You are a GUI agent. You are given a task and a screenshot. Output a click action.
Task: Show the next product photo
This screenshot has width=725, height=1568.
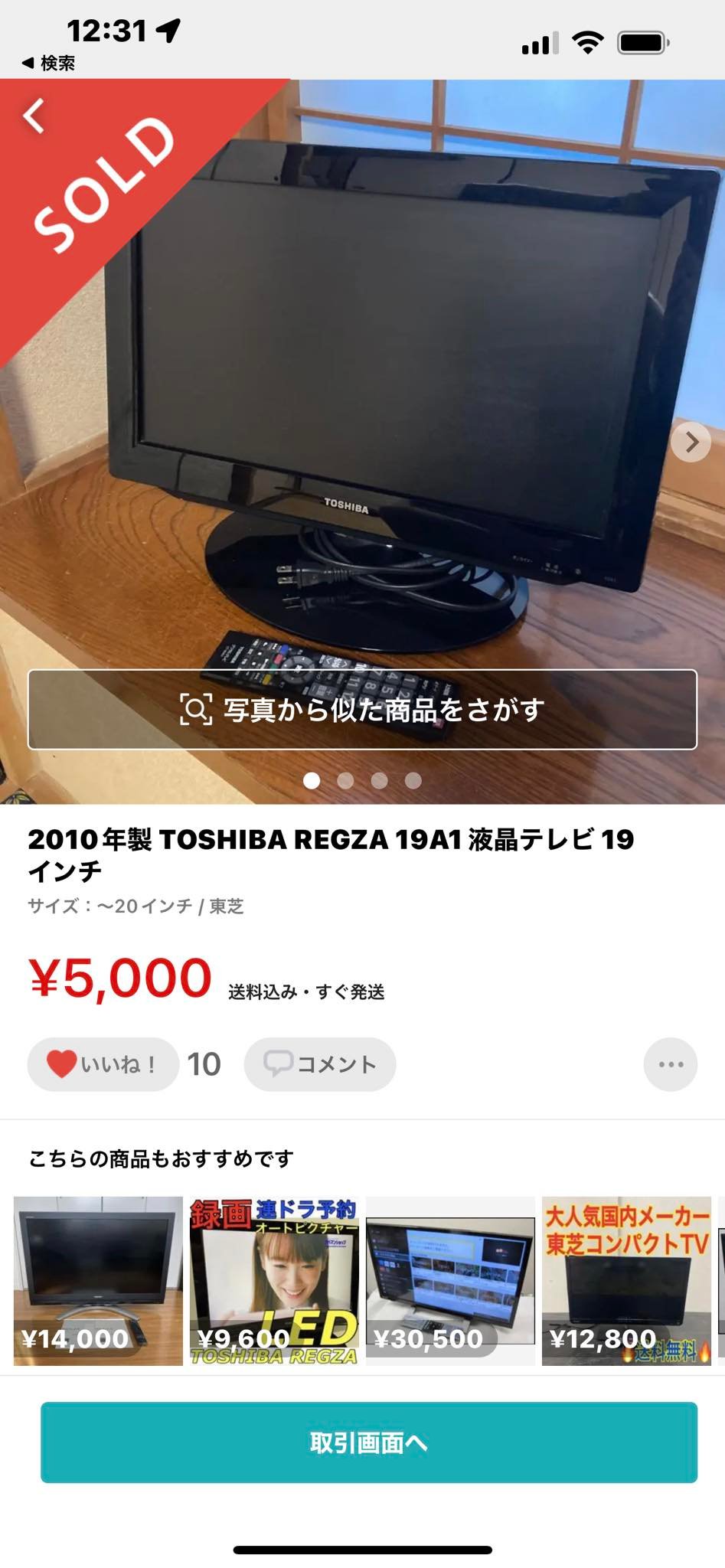pos(691,442)
